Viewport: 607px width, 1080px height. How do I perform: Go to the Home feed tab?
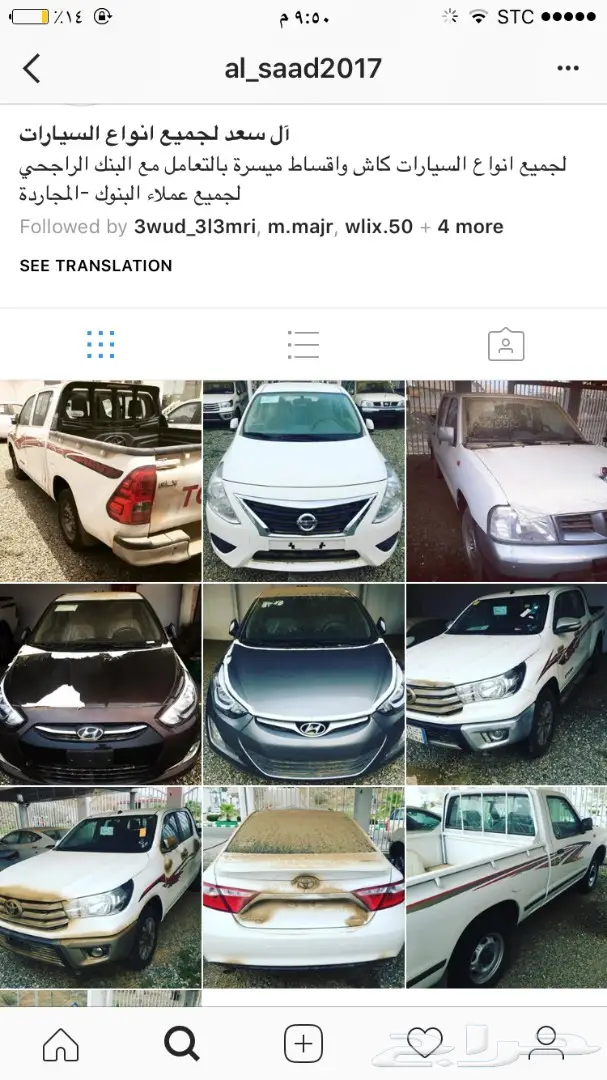pyautogui.click(x=61, y=1043)
